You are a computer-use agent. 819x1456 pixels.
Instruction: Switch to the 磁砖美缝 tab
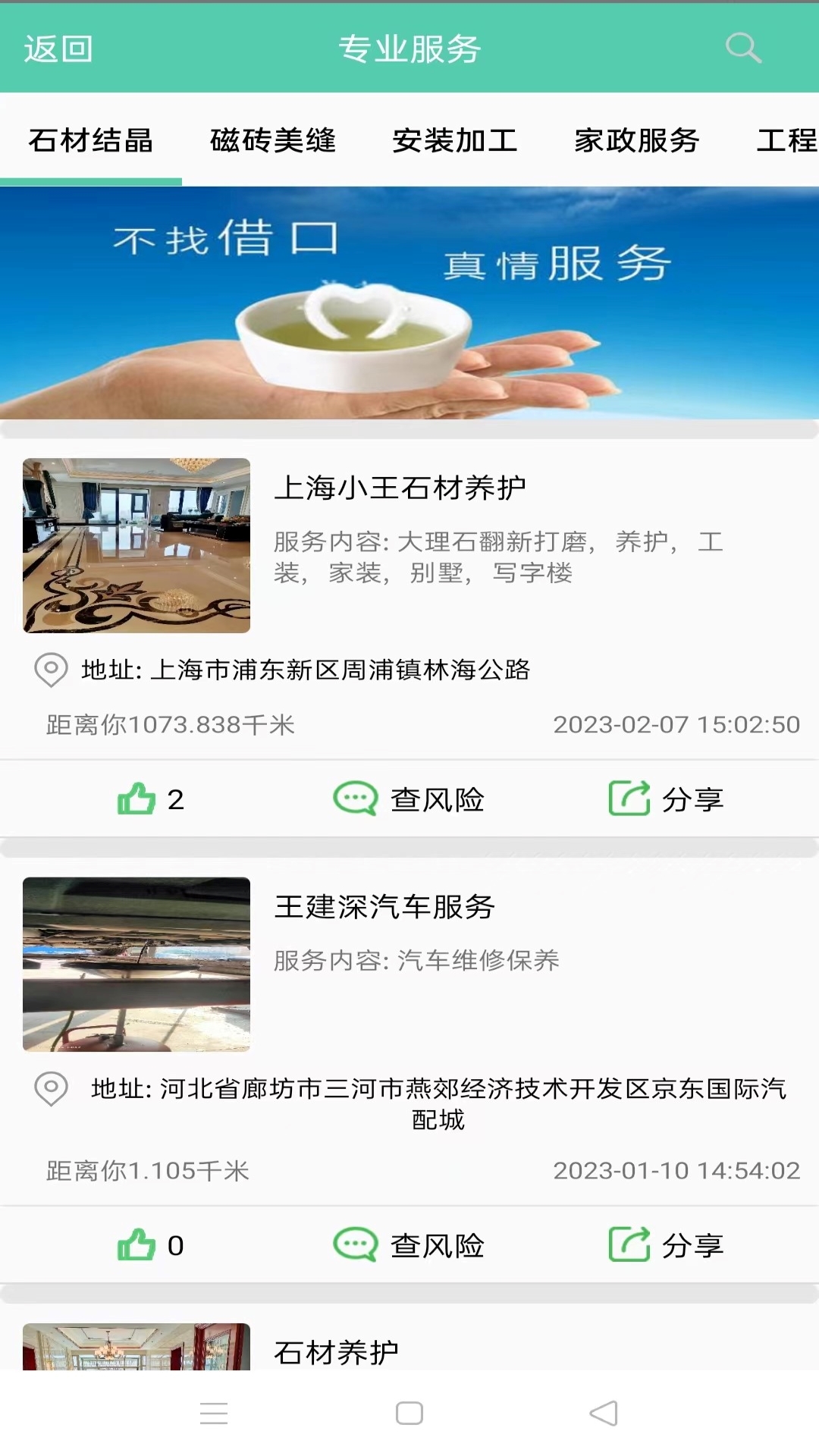tap(272, 140)
